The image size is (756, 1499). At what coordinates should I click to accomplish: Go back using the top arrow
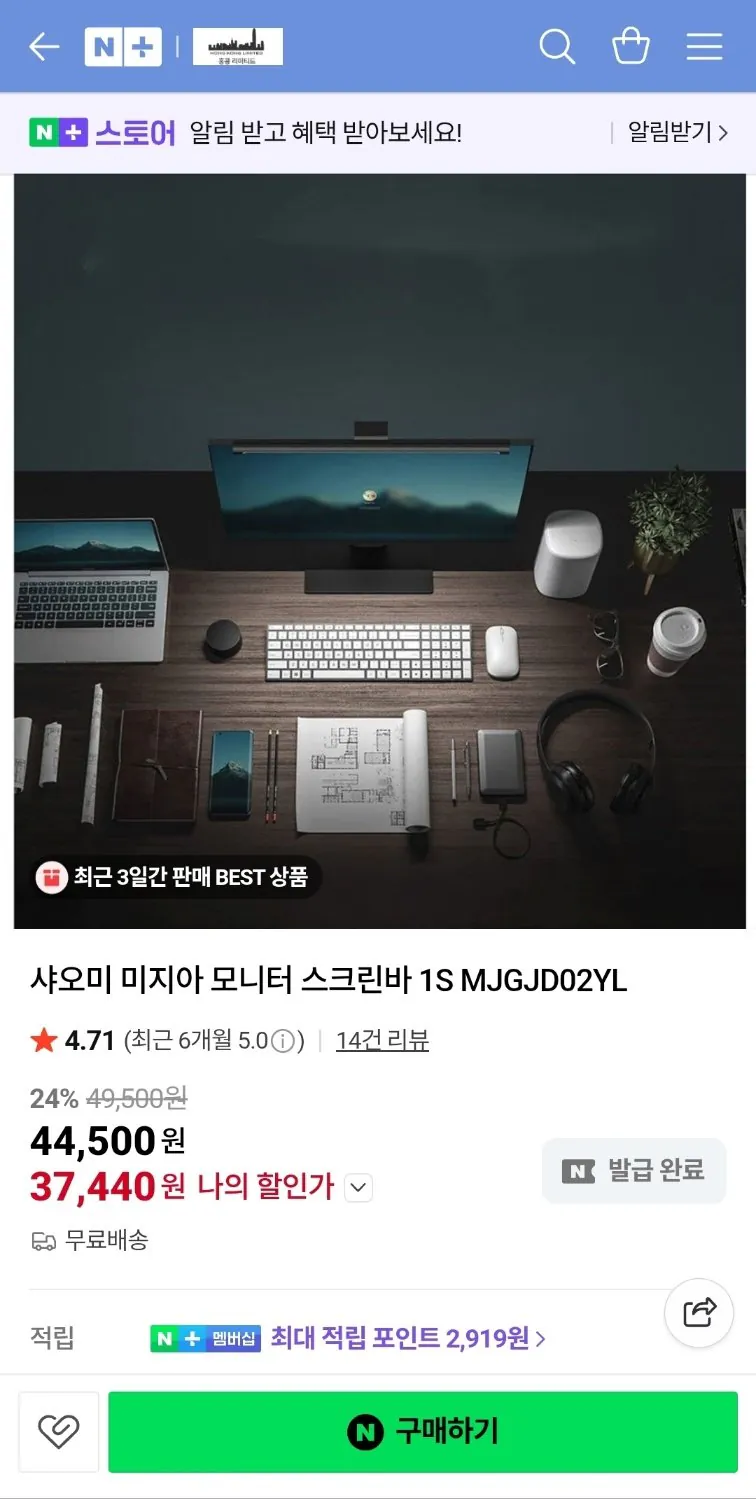(44, 46)
